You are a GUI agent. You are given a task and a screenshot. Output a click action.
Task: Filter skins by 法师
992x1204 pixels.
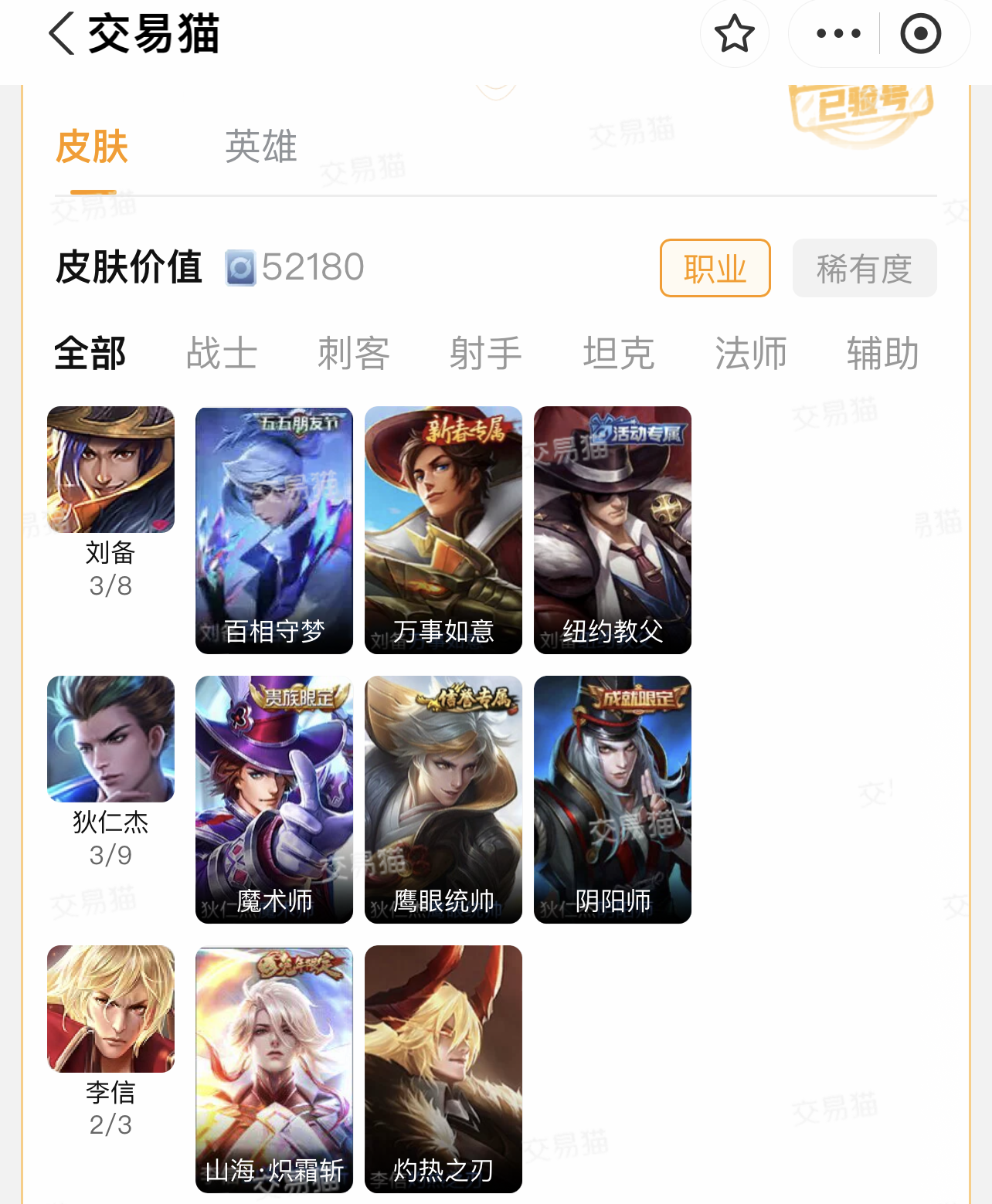click(x=750, y=354)
